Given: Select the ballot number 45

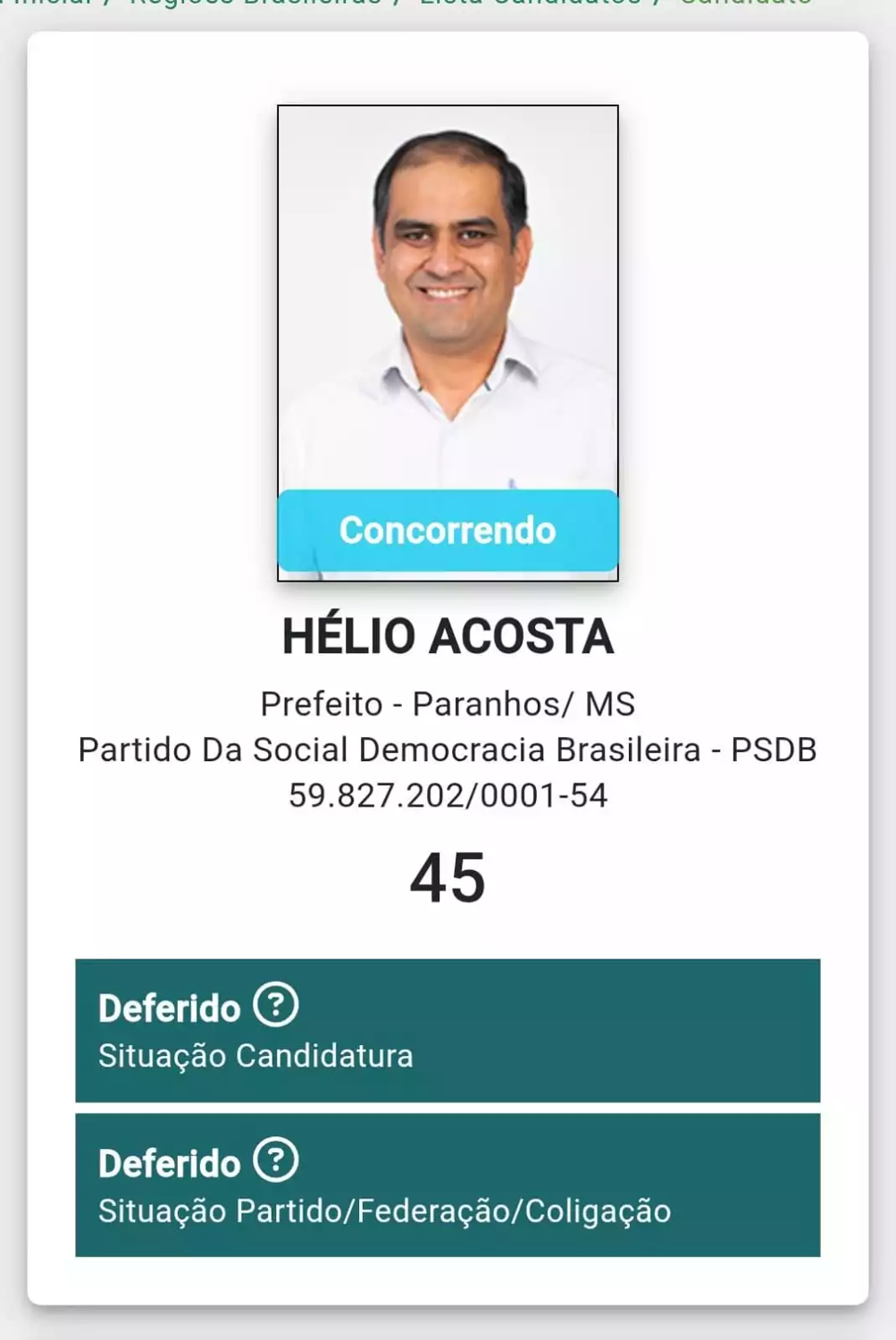Looking at the screenshot, I should click(448, 880).
